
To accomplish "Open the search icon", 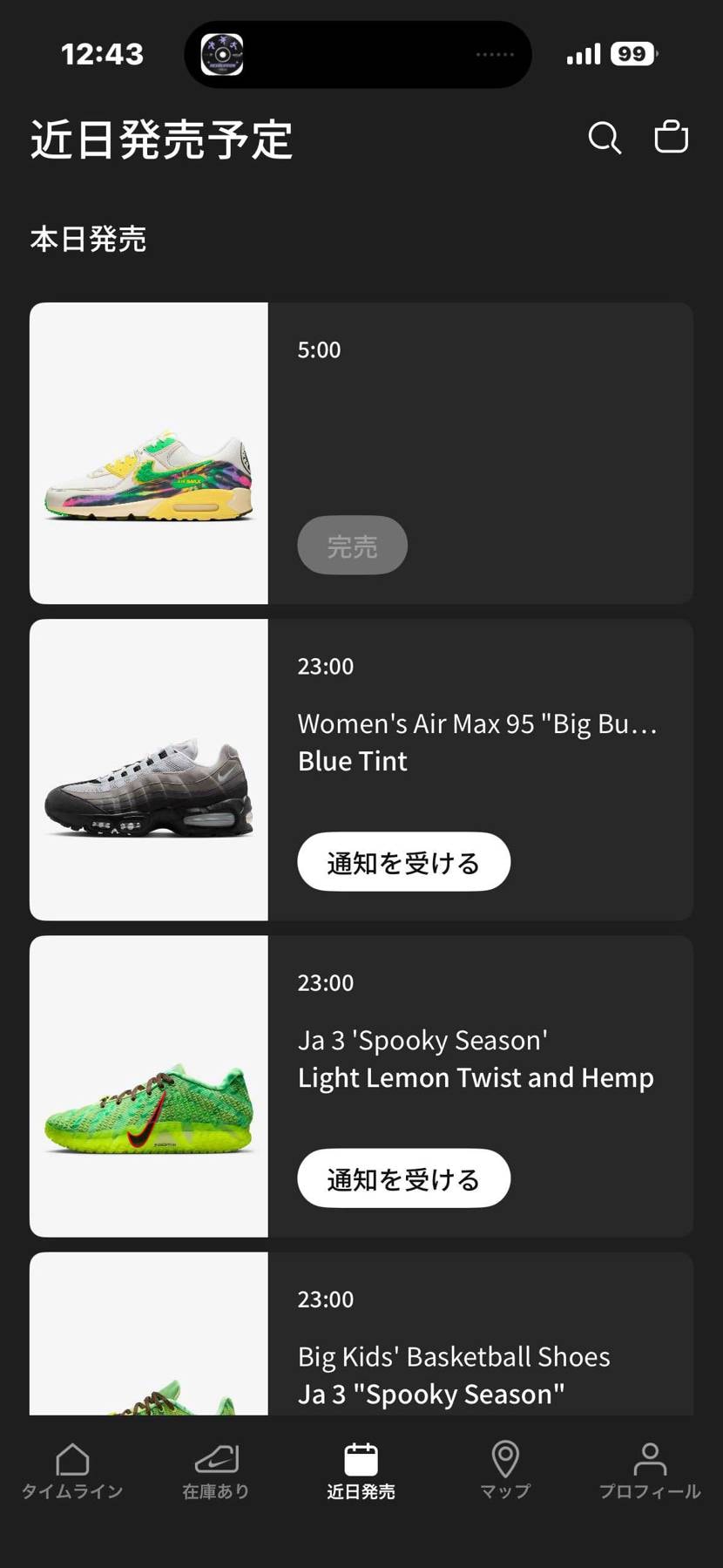I will coord(605,138).
